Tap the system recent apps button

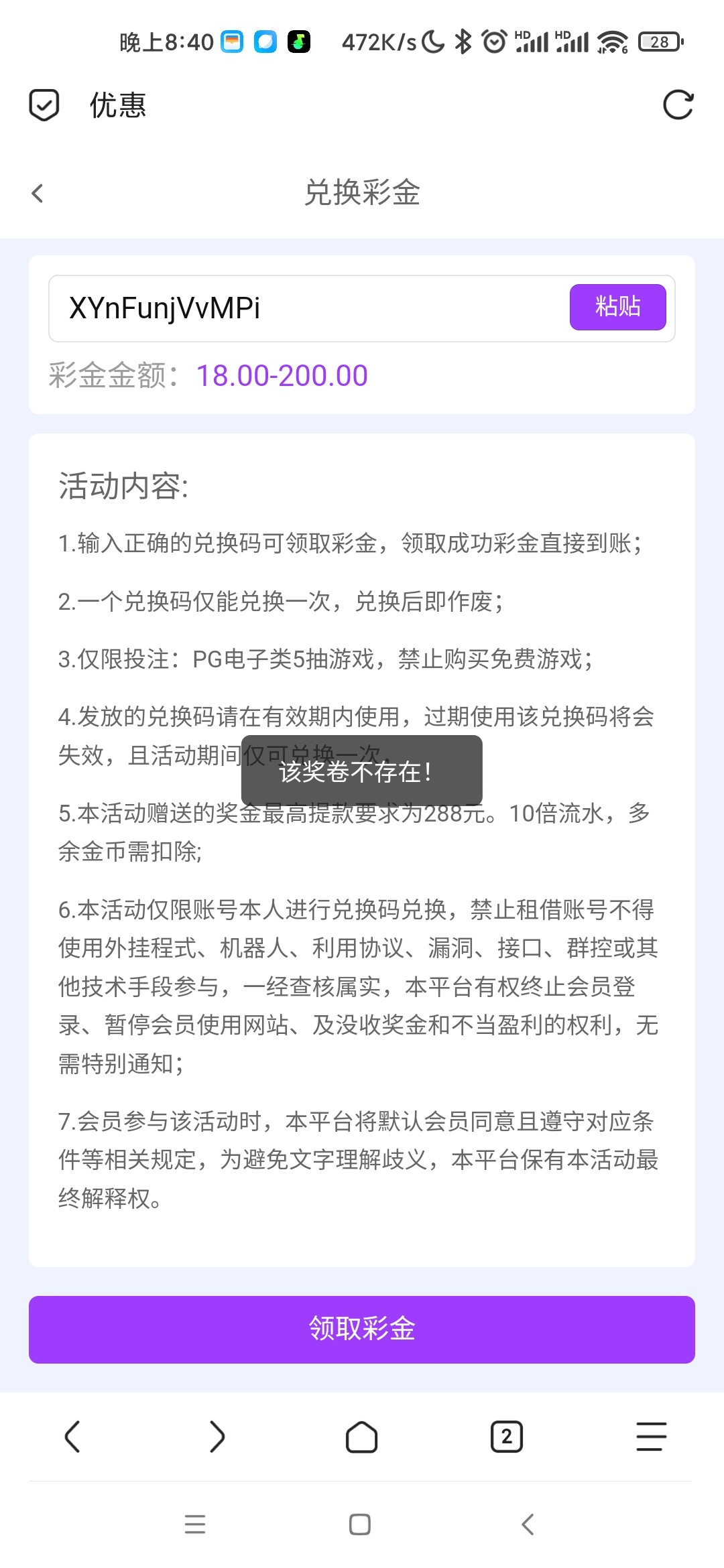[x=195, y=1524]
